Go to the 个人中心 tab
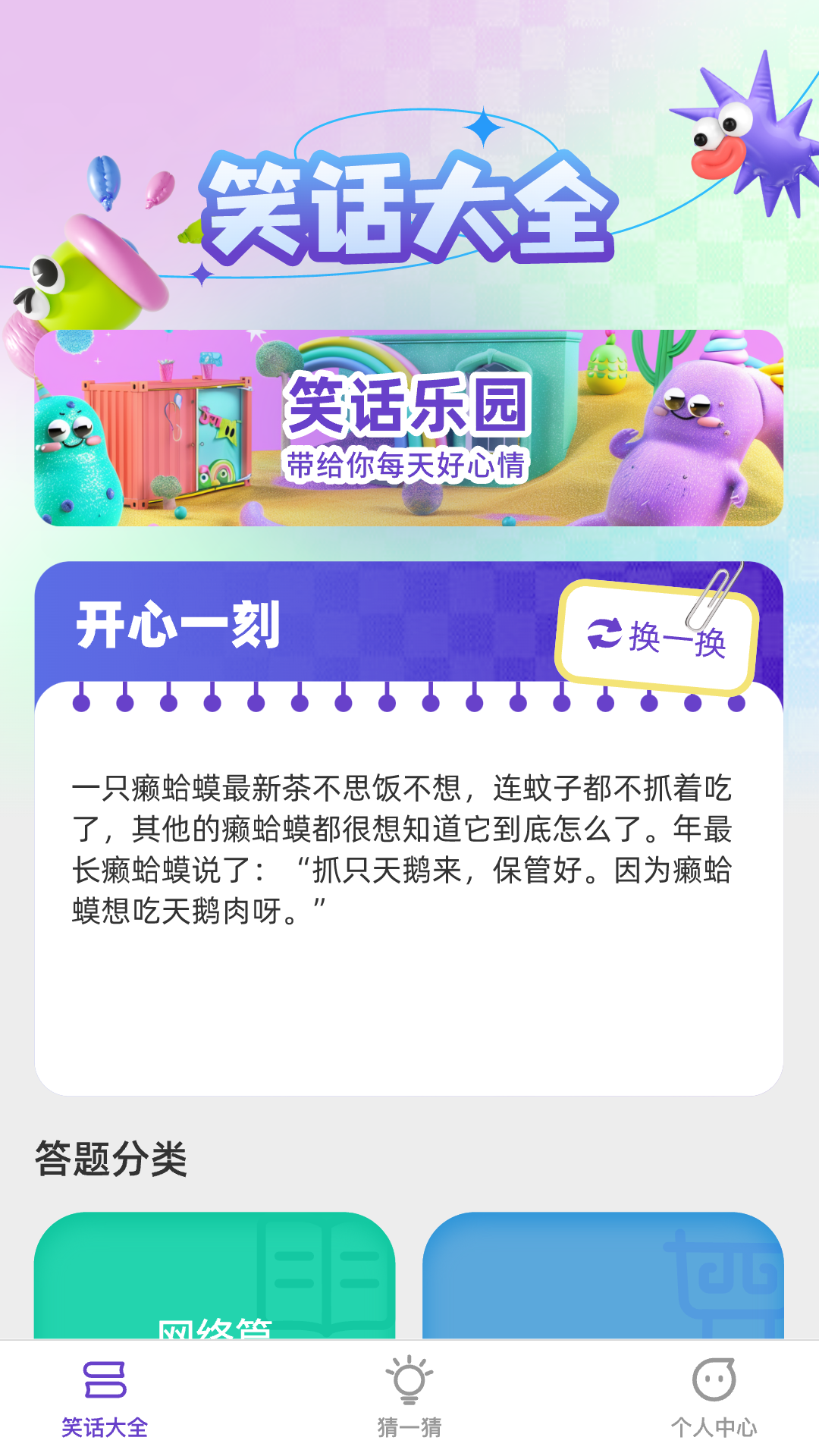This screenshot has height=1456, width=819. point(714,1397)
